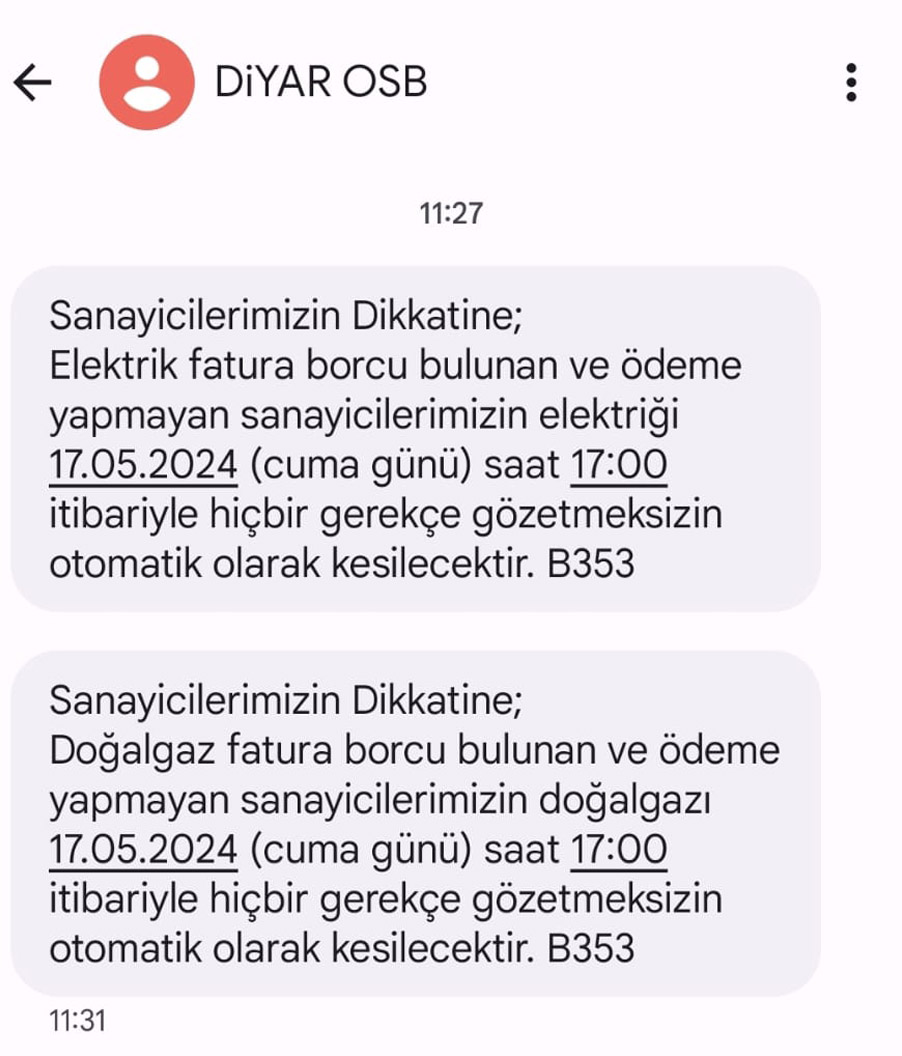Tap the 11:27 timestamp above first message
Image resolution: width=902 pixels, height=1056 pixels.
451,211
